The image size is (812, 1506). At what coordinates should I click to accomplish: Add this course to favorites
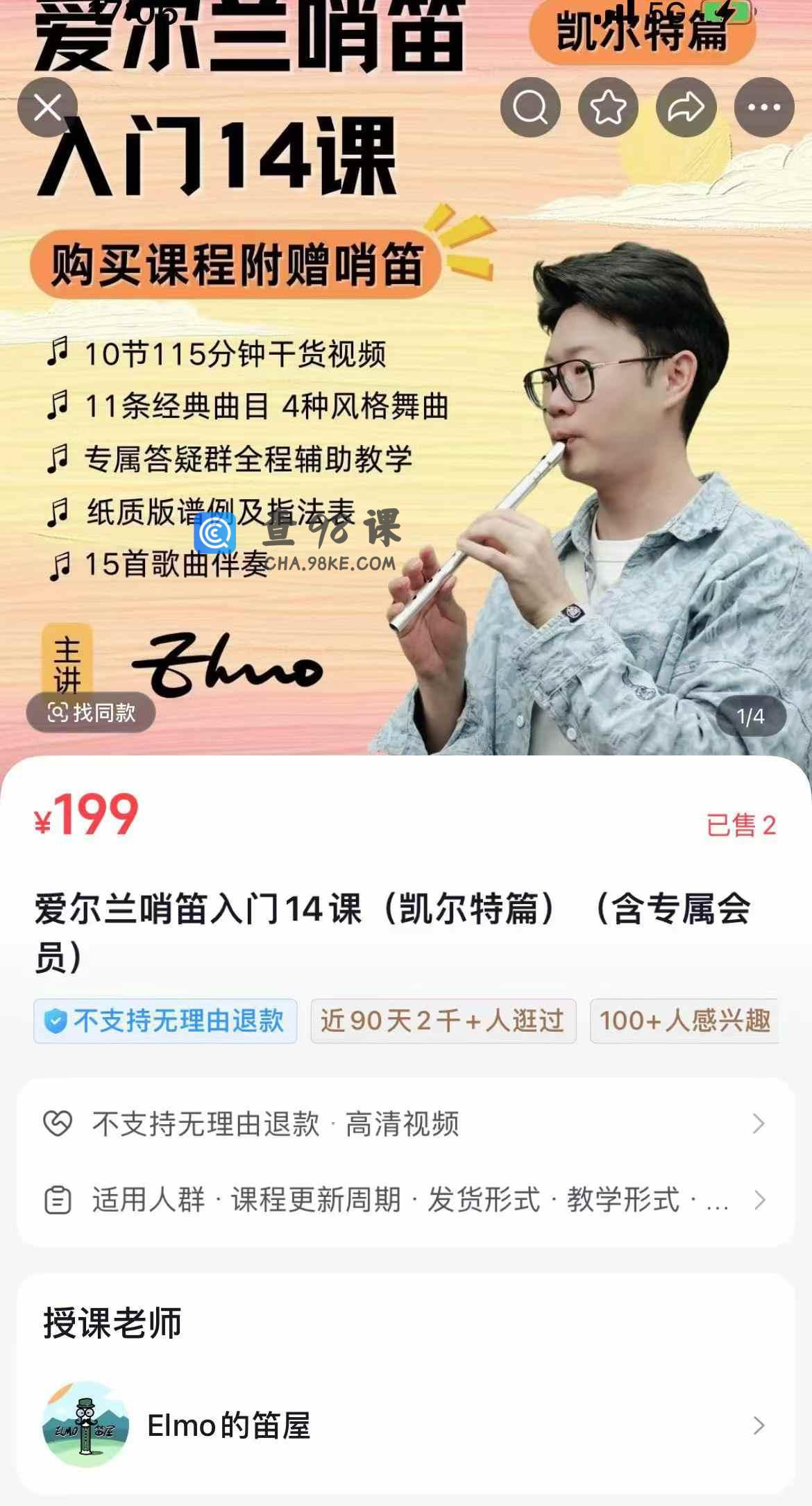[x=608, y=108]
